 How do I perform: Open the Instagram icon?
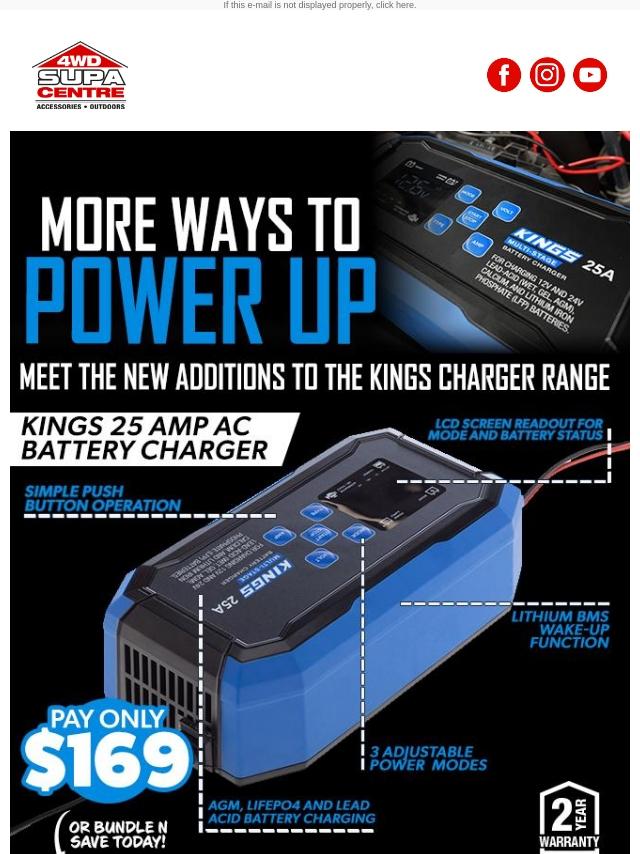click(547, 75)
